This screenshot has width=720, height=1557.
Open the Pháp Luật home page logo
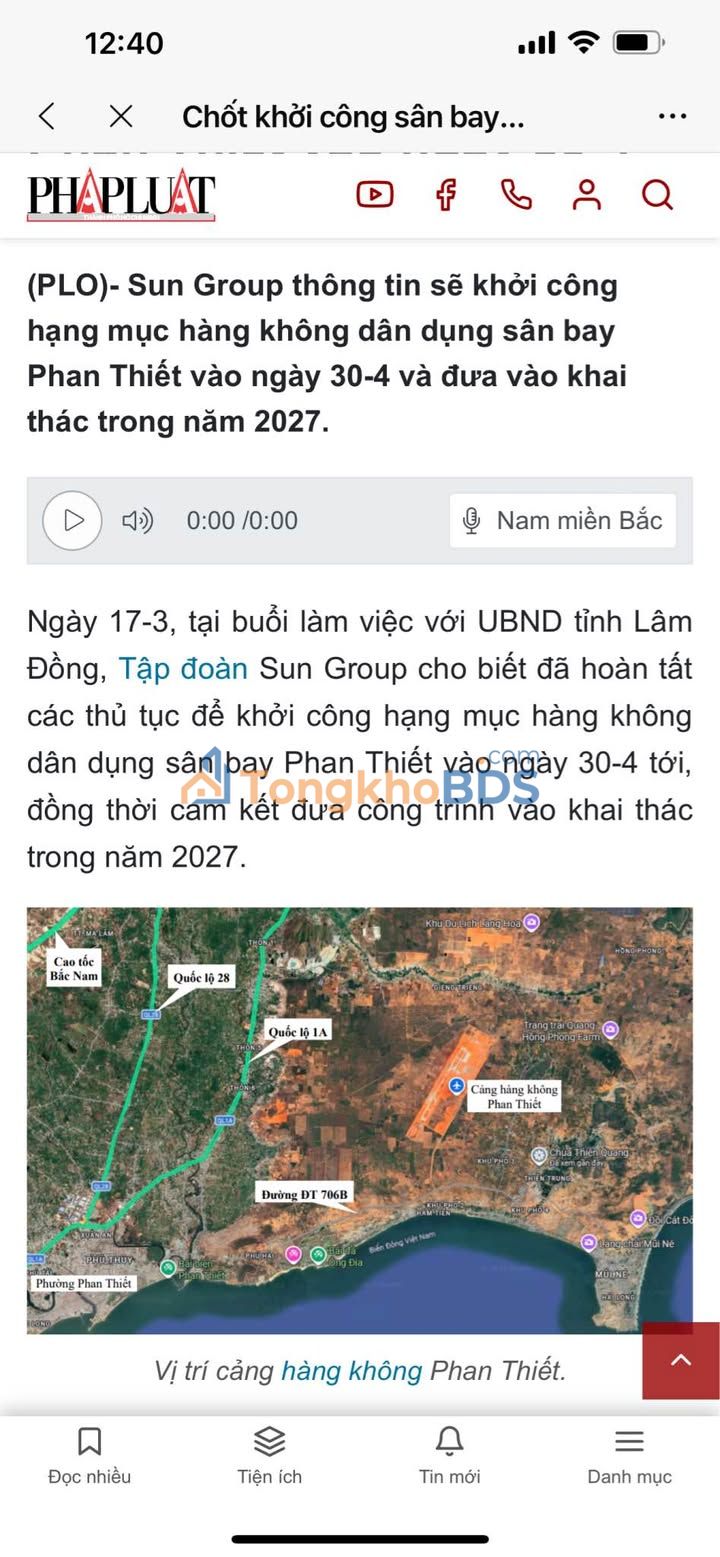pyautogui.click(x=121, y=195)
